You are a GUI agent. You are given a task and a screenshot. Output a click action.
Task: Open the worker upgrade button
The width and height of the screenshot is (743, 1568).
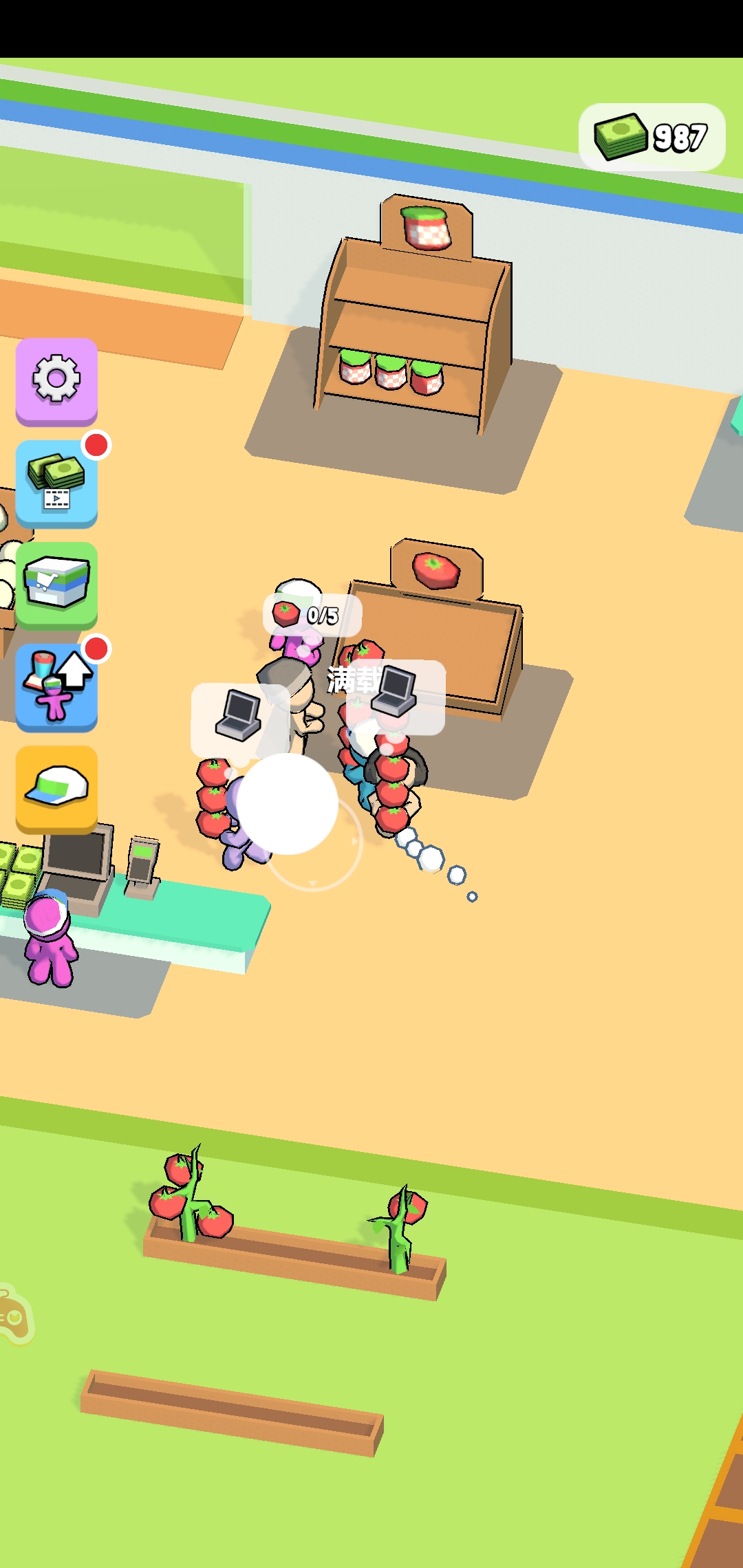[x=56, y=686]
